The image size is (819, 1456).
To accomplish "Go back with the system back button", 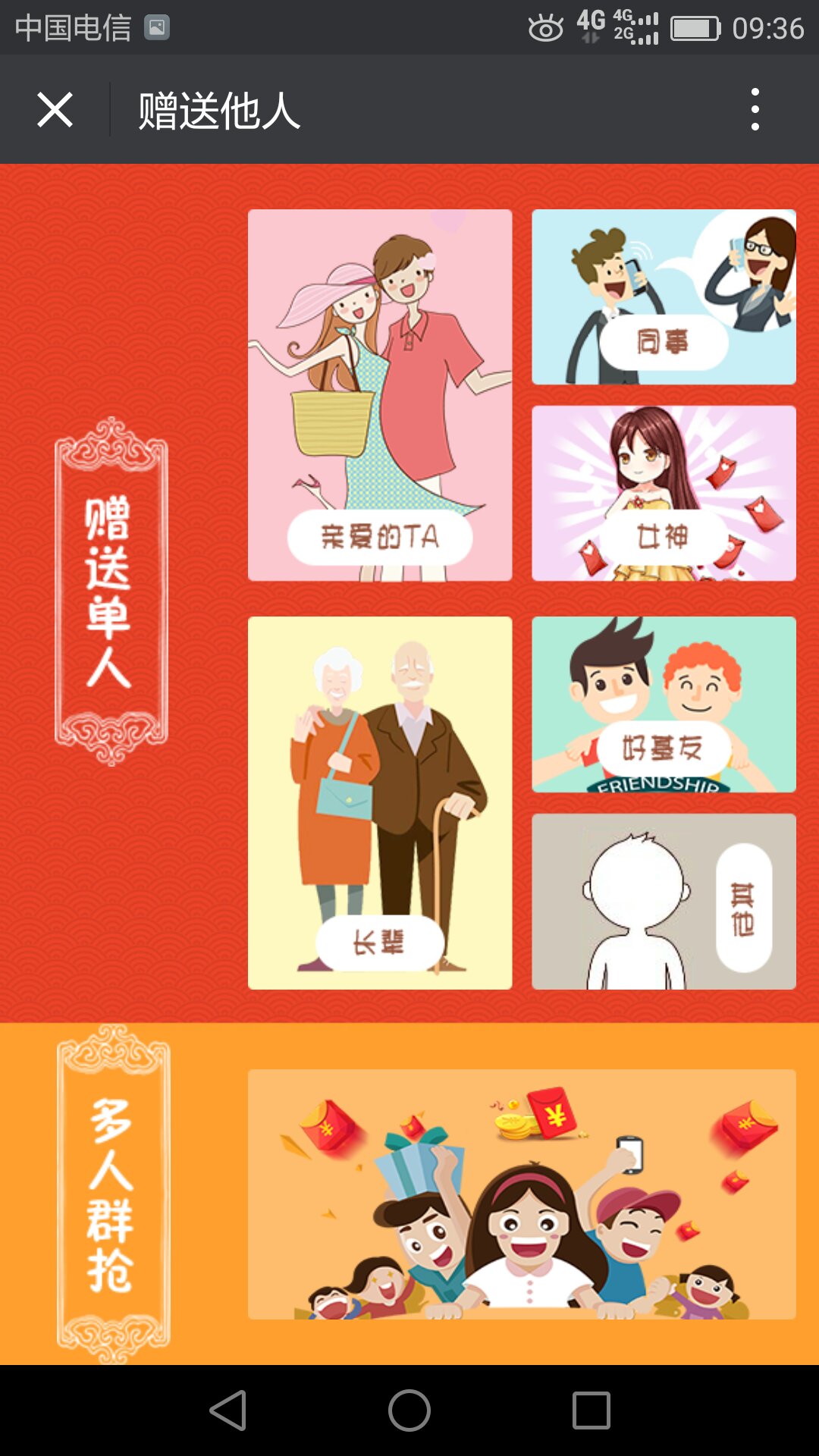I will tap(227, 1410).
